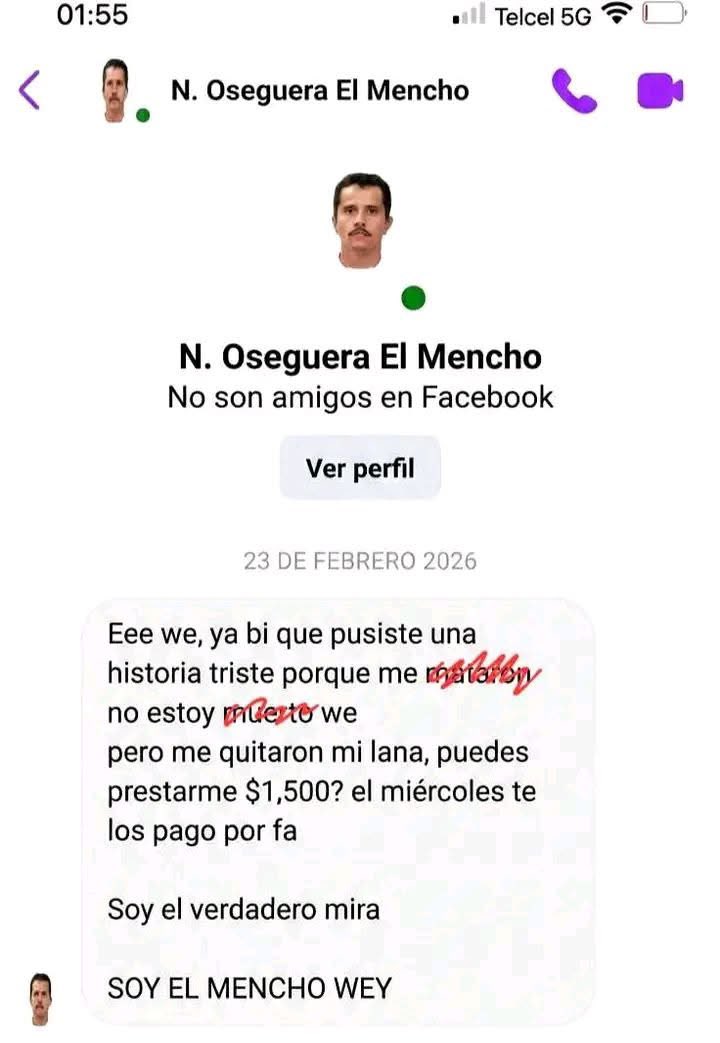Viewport: 720px width, 1043px height.
Task: Open chat details from the header name
Action: [320, 91]
